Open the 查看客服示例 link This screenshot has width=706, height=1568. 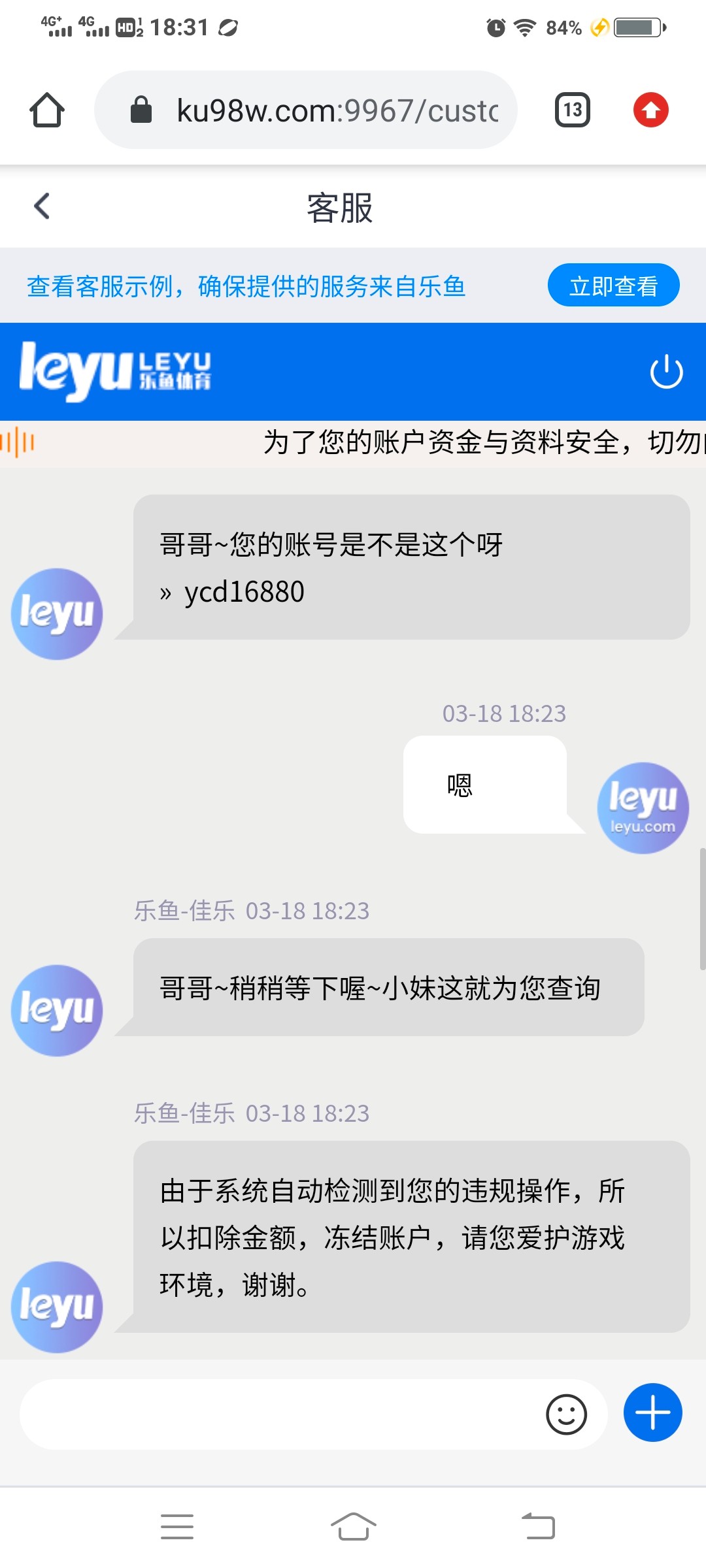[x=246, y=286]
